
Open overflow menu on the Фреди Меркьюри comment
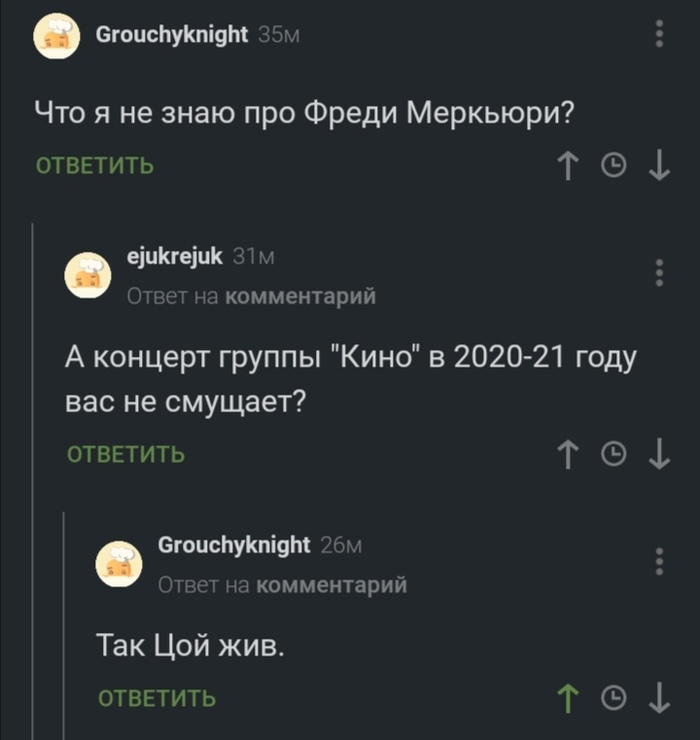coord(658,37)
